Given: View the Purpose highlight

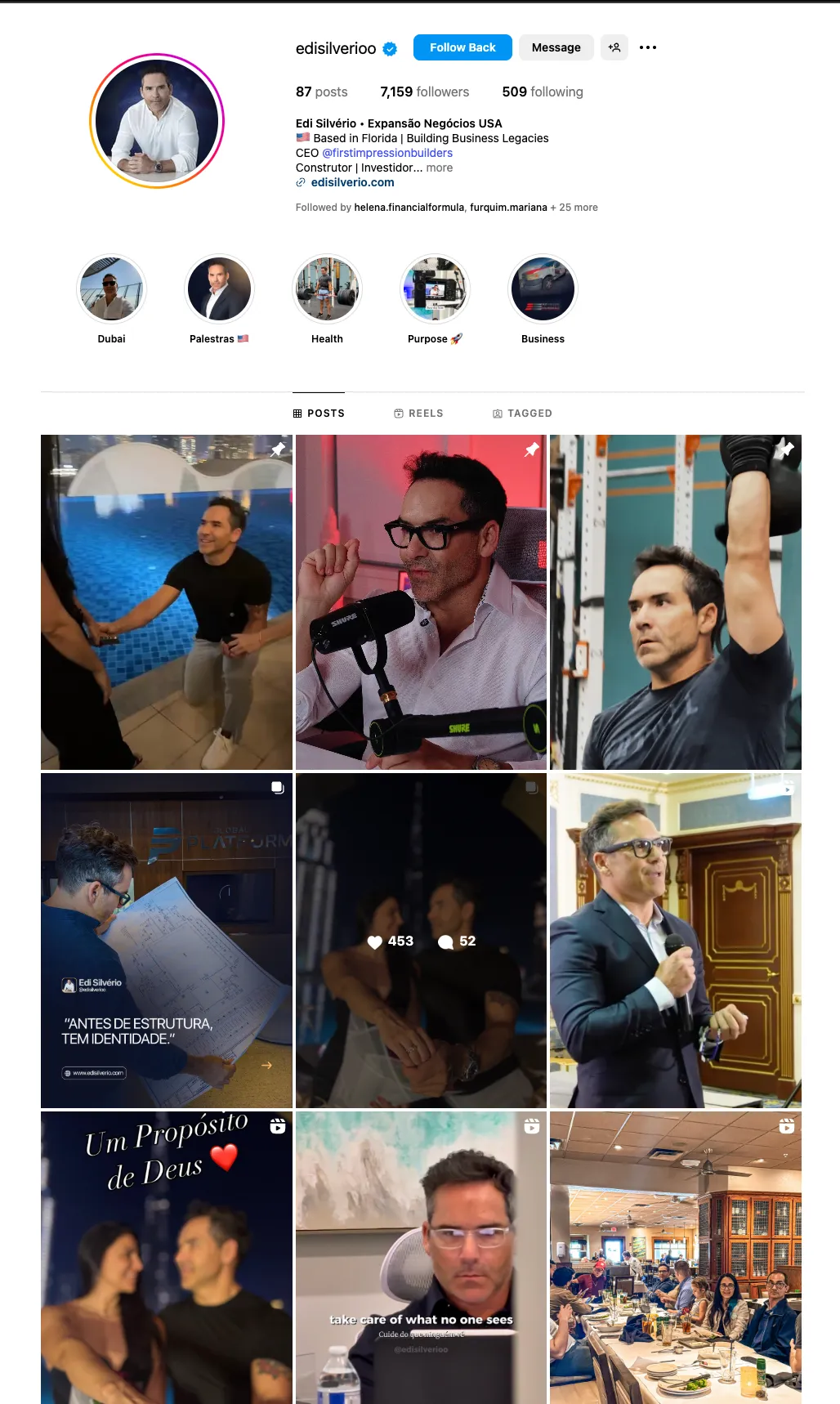Looking at the screenshot, I should pos(435,288).
